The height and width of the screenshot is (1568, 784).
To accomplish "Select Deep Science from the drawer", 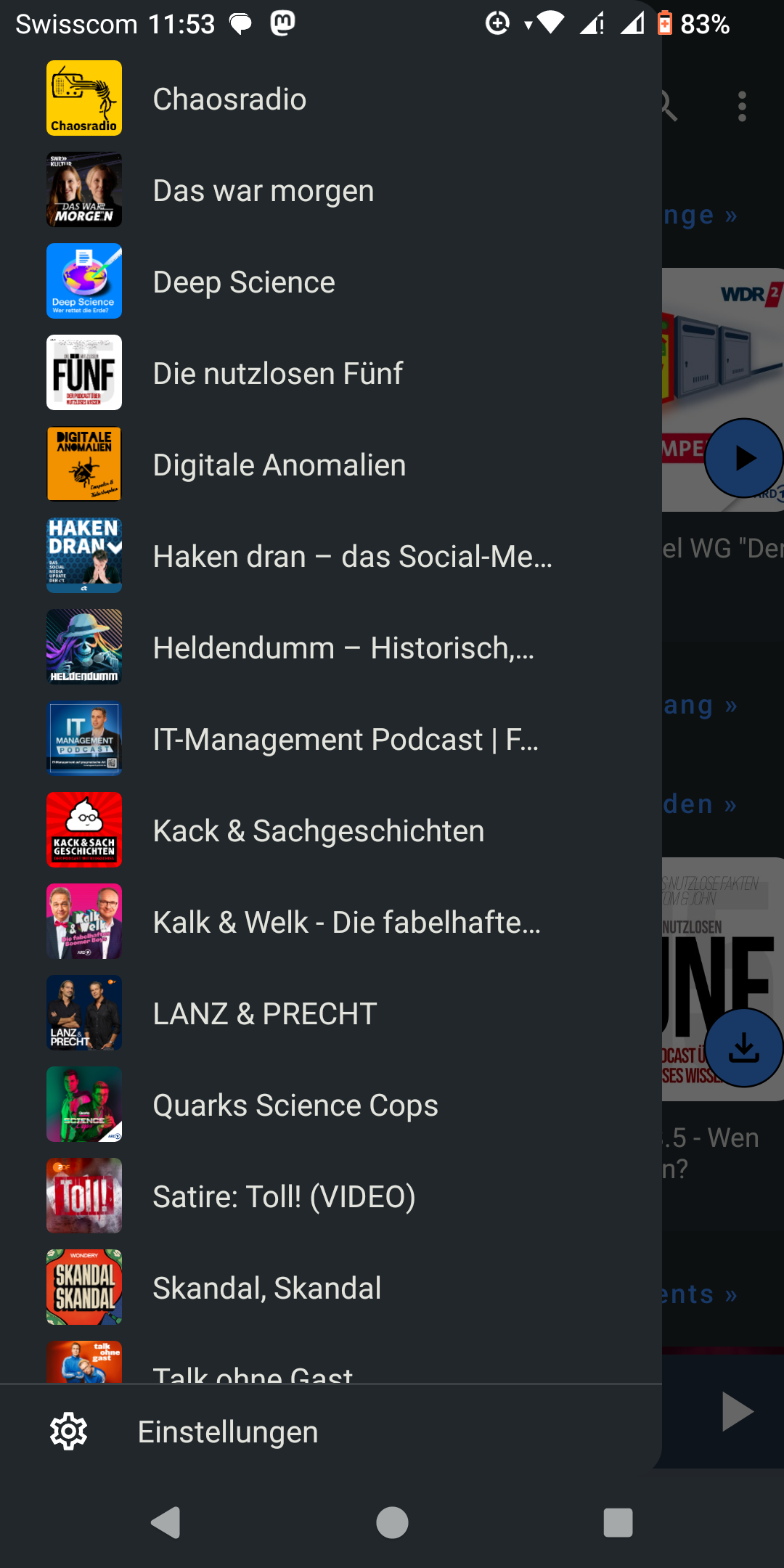I will click(244, 282).
